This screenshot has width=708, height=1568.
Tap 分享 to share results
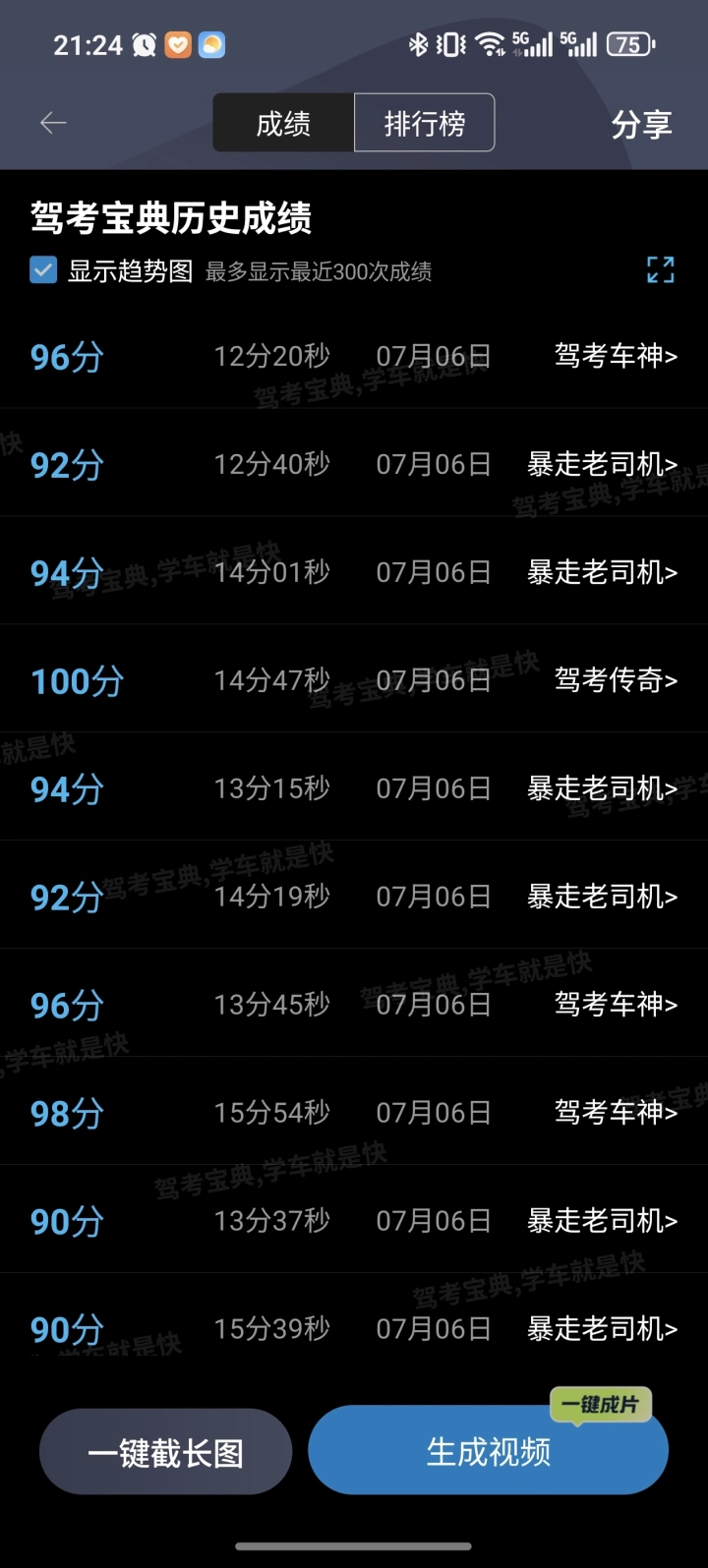coord(641,124)
